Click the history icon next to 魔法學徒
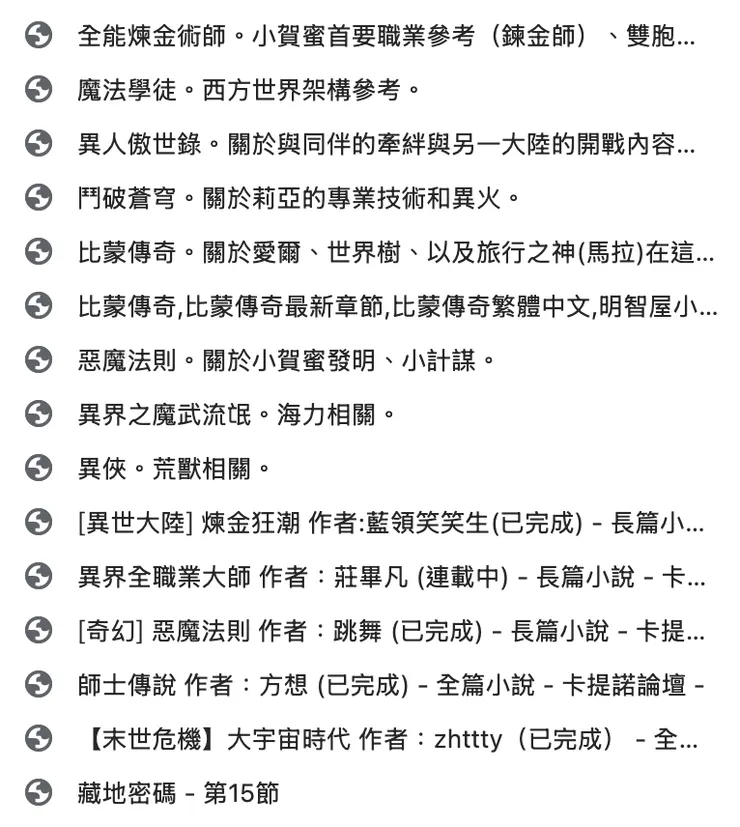Image resolution: width=740 pixels, height=827 pixels. pyautogui.click(x=39, y=87)
